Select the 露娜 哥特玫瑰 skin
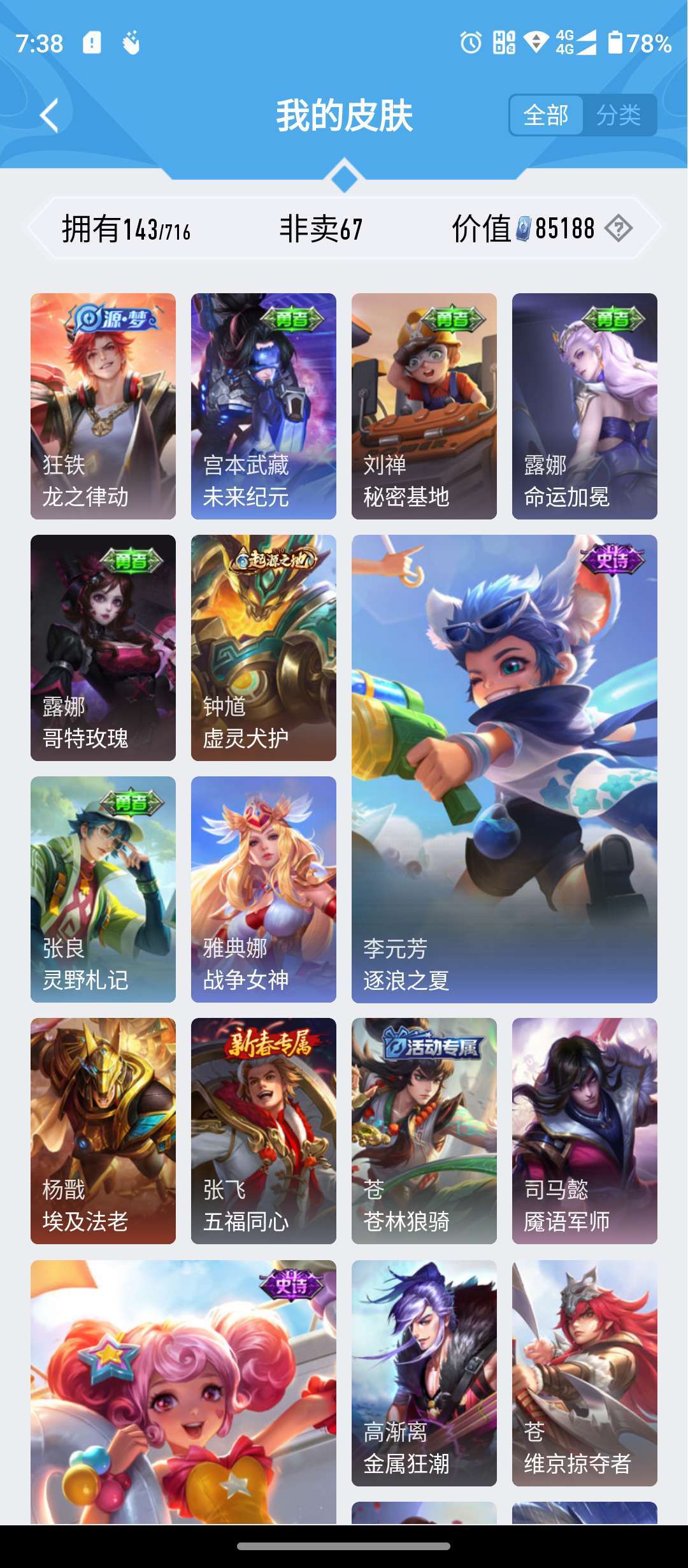The width and height of the screenshot is (688, 1568). [x=103, y=648]
